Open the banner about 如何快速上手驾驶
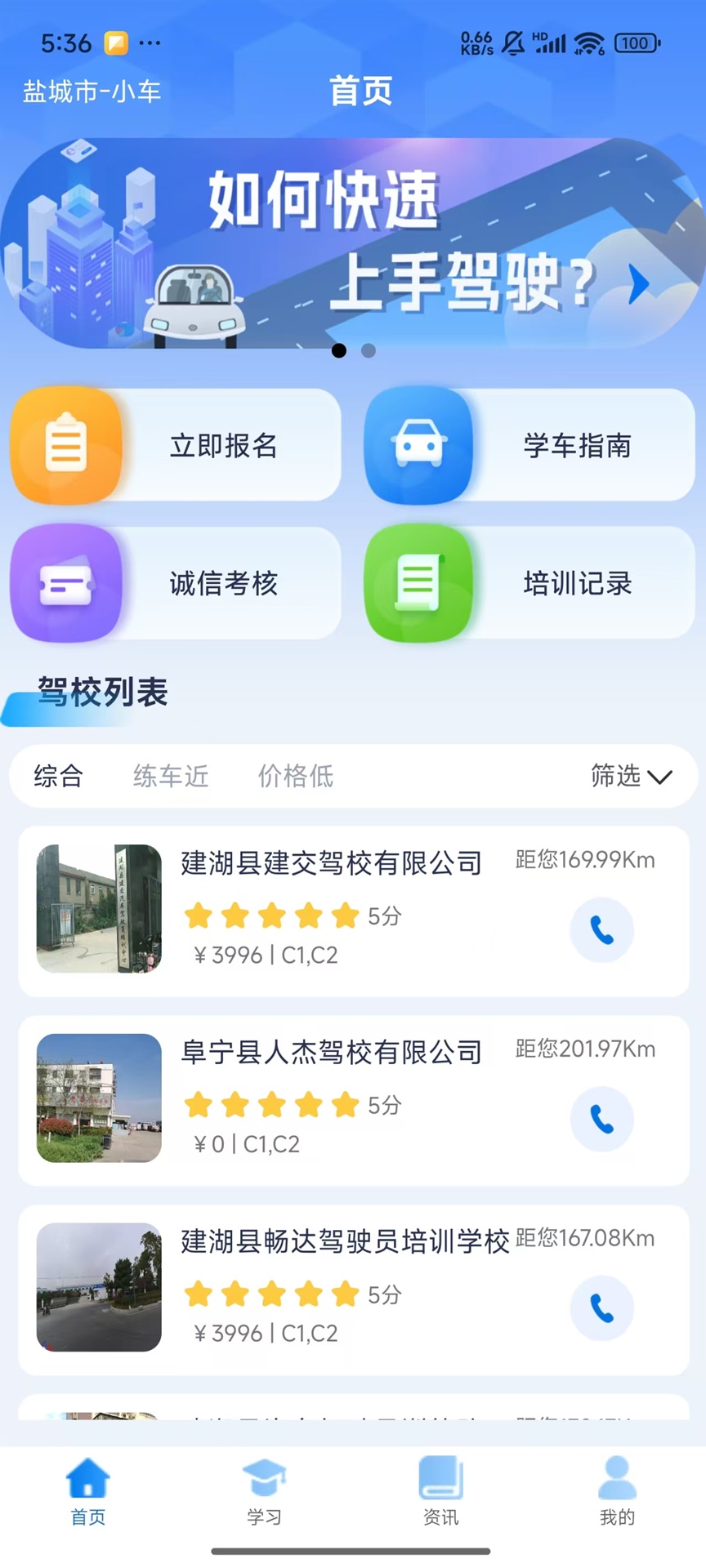 (353, 245)
